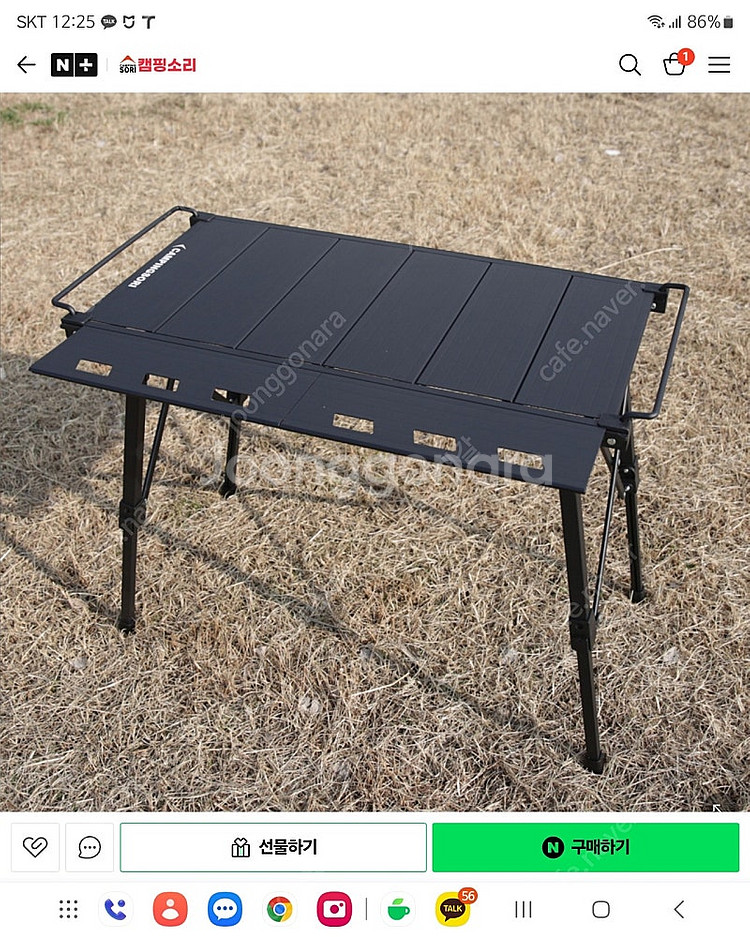Image resolution: width=750 pixels, height=937 pixels.
Task: Open the Contacts app in taskbar
Action: (x=170, y=909)
